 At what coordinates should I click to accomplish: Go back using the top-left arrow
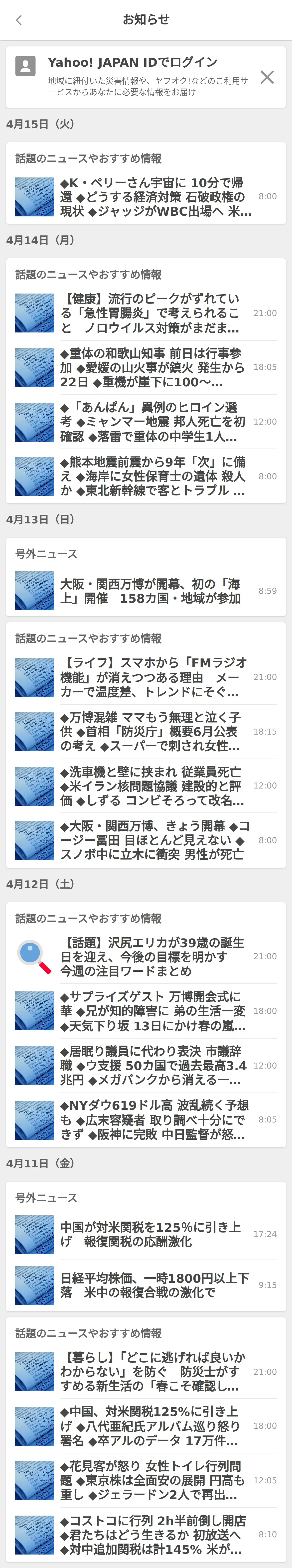[x=19, y=20]
